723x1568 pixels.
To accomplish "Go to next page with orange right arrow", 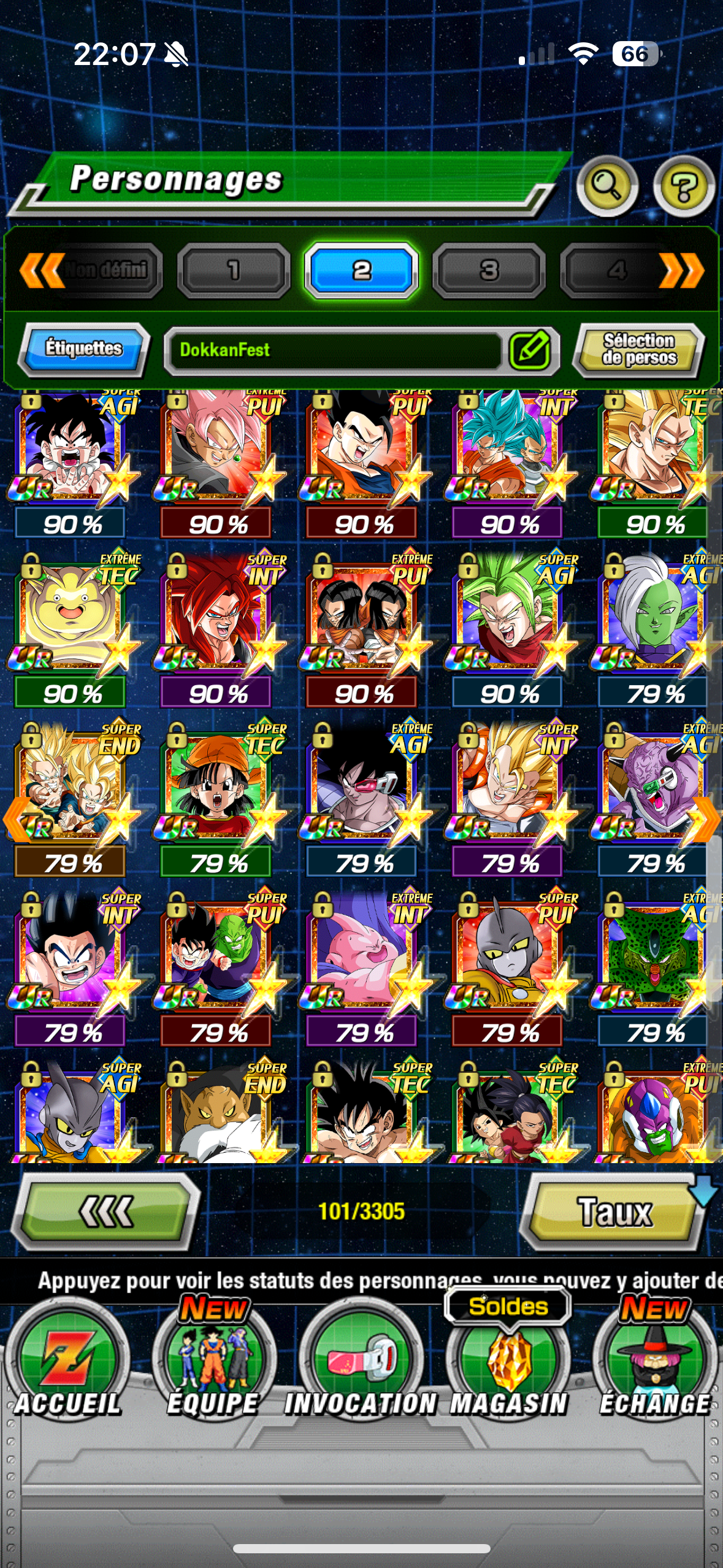I will (705, 819).
